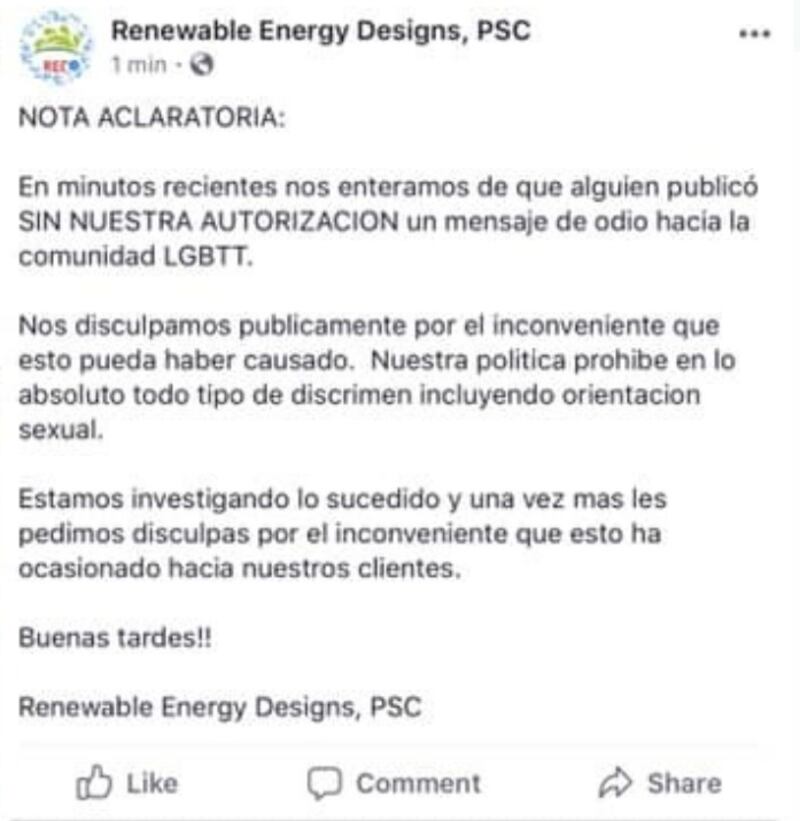Open Renewable Energy Designs, PSC page name
The height and width of the screenshot is (821, 800).
tap(319, 31)
